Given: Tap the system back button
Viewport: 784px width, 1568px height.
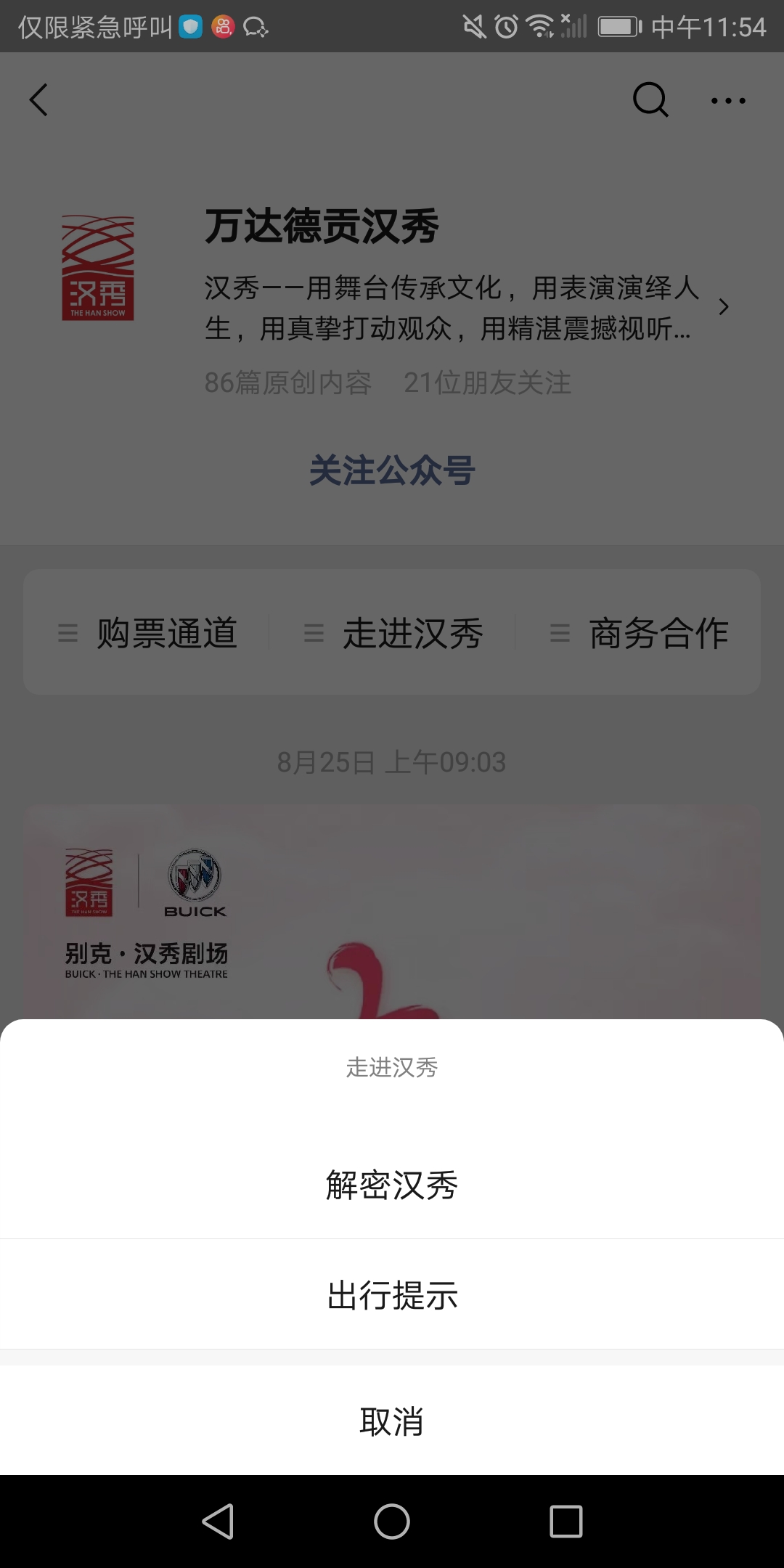Looking at the screenshot, I should coord(218,1521).
